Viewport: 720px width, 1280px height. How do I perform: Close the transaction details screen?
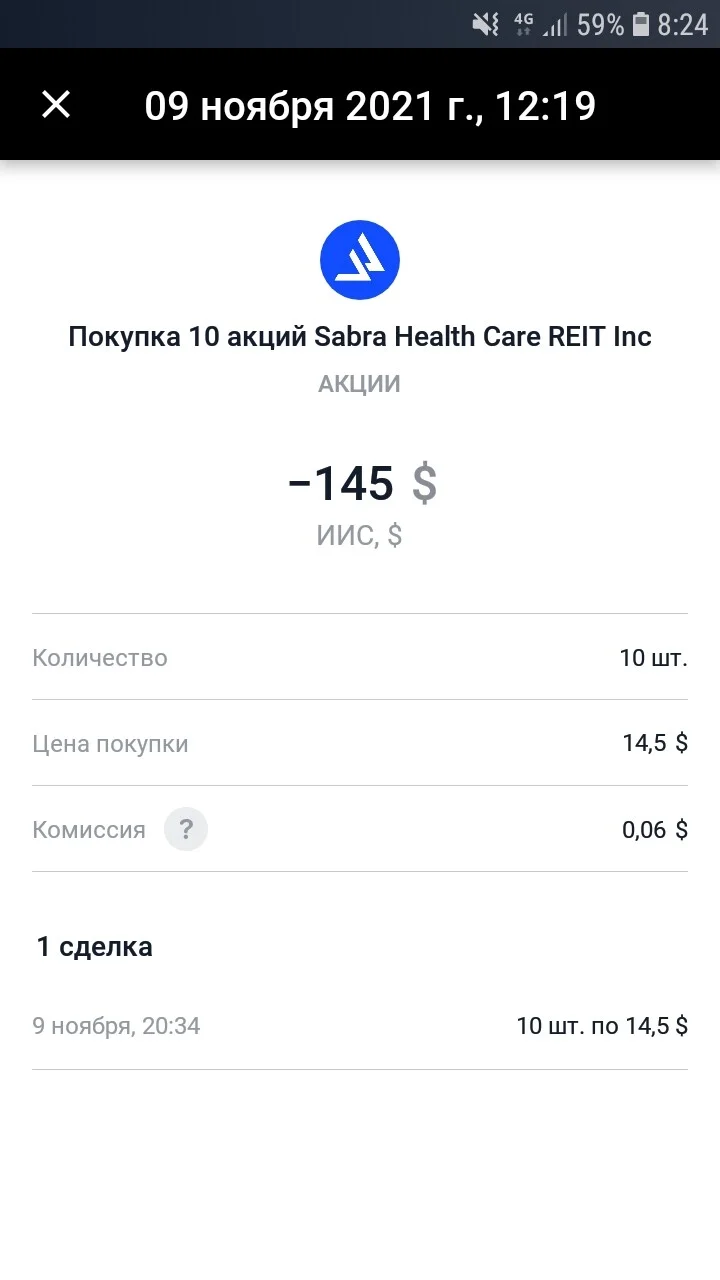[x=56, y=104]
